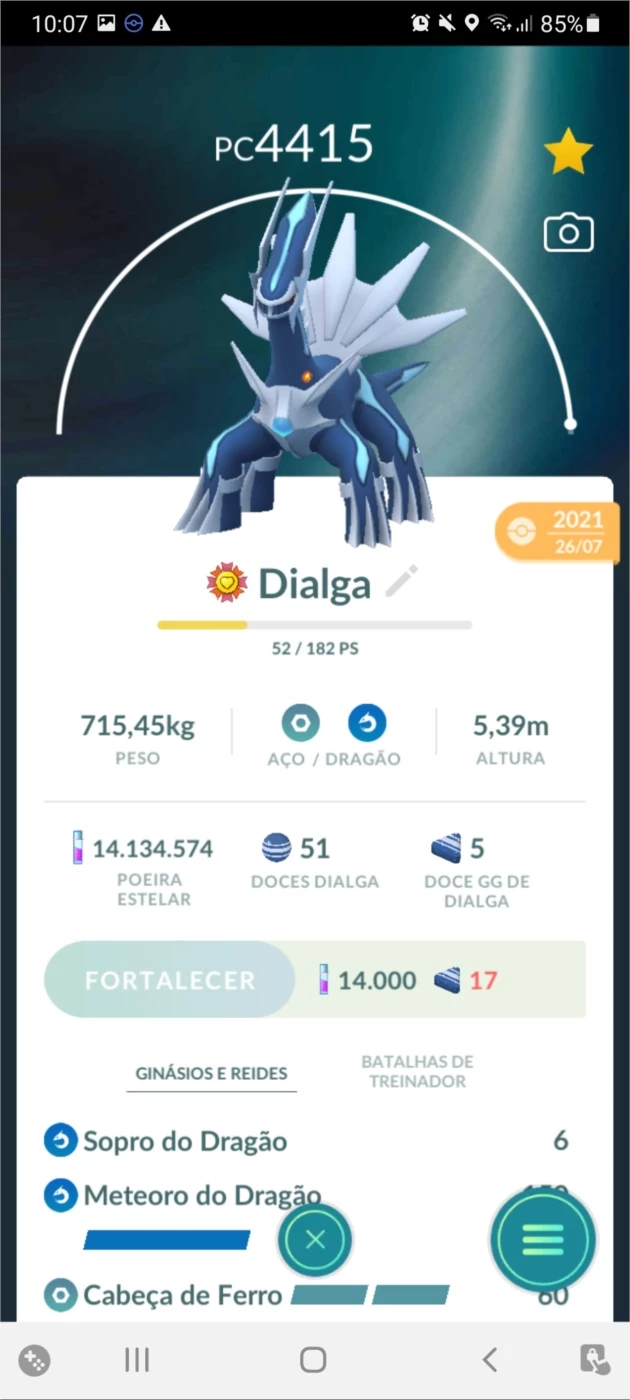Switch to Batalhas de Treinador tab
The height and width of the screenshot is (1400, 630).
point(417,1071)
